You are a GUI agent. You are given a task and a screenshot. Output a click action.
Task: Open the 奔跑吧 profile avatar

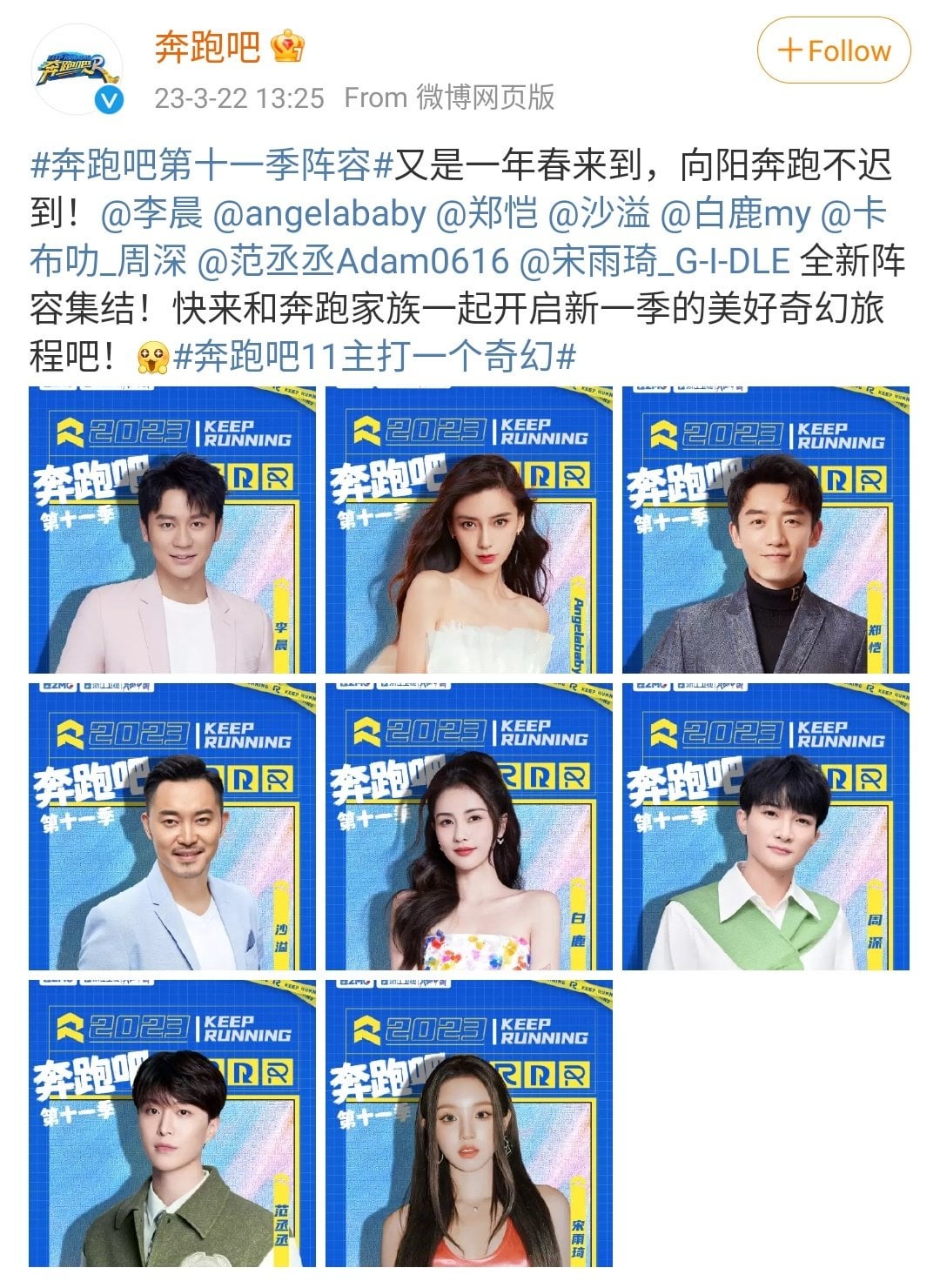tap(77, 71)
